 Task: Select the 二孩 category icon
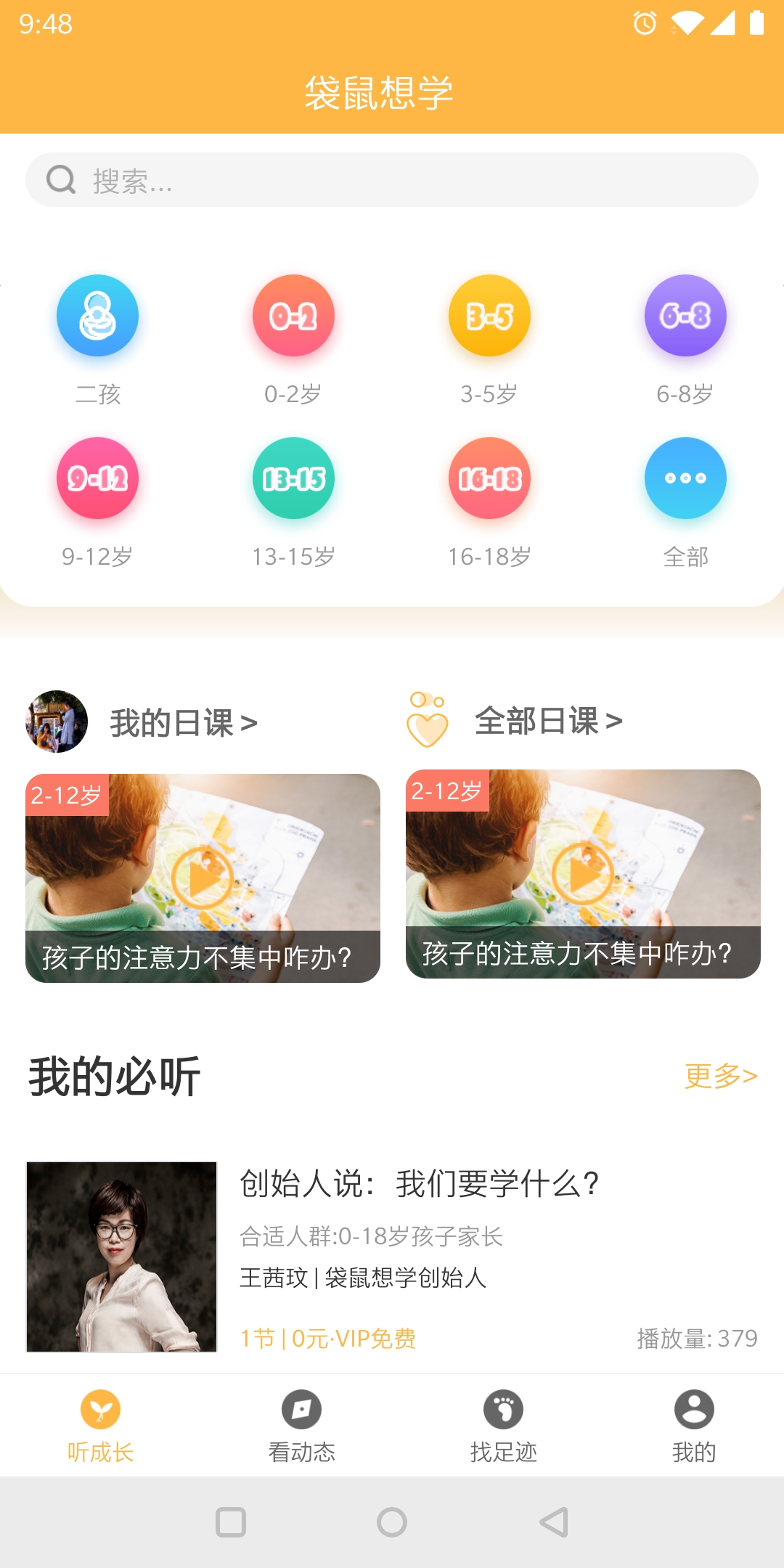pyautogui.click(x=97, y=315)
